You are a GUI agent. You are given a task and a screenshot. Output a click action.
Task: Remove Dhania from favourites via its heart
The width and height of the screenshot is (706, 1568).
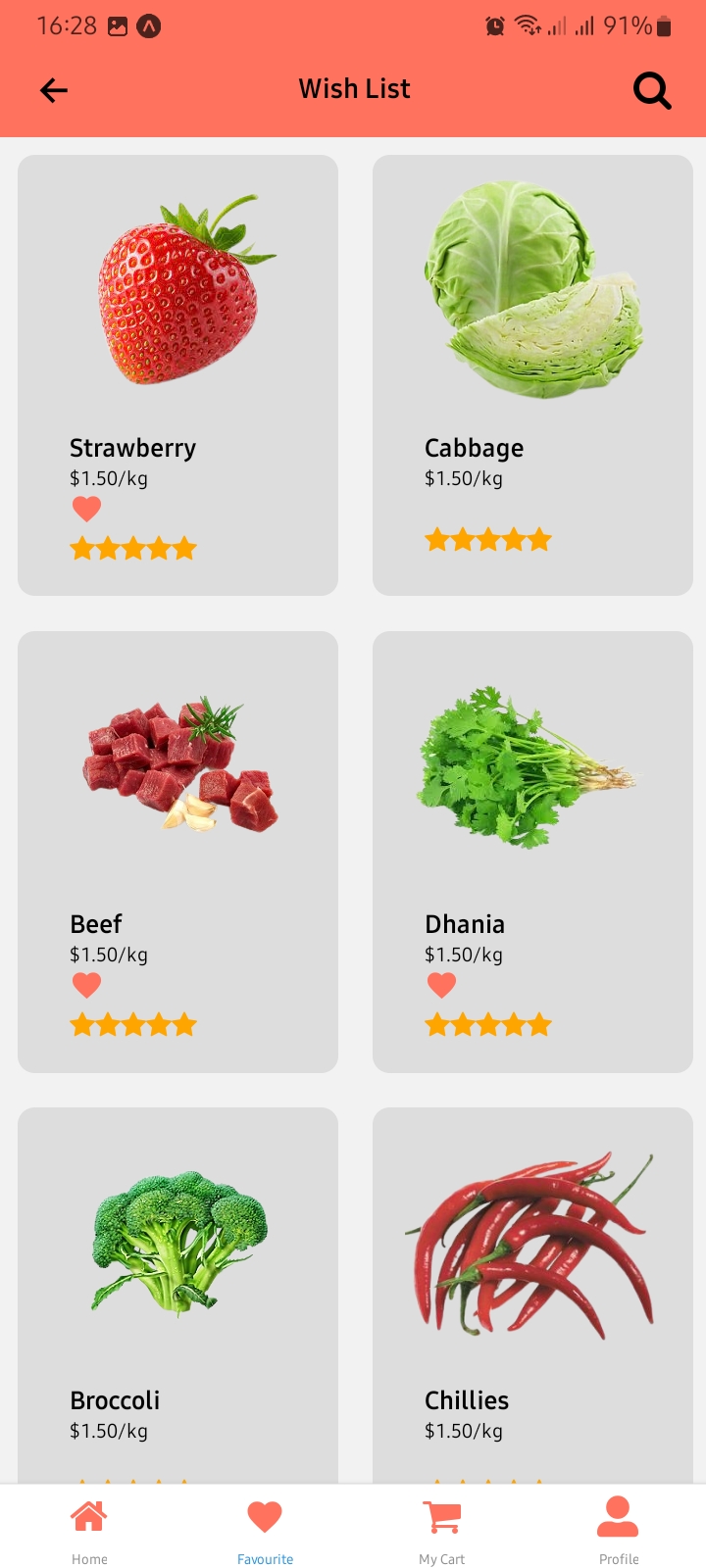pos(441,984)
